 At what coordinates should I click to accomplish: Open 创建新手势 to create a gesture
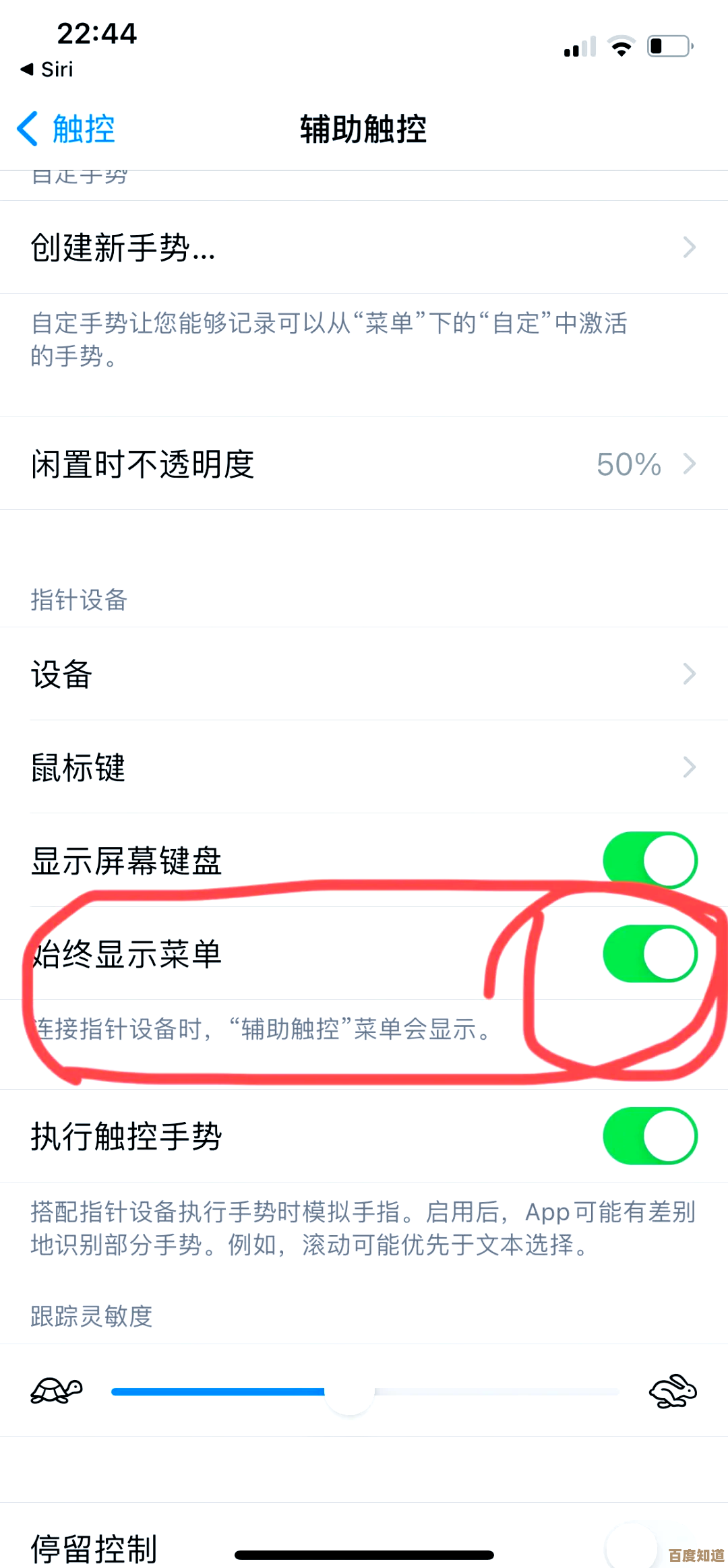[x=364, y=247]
